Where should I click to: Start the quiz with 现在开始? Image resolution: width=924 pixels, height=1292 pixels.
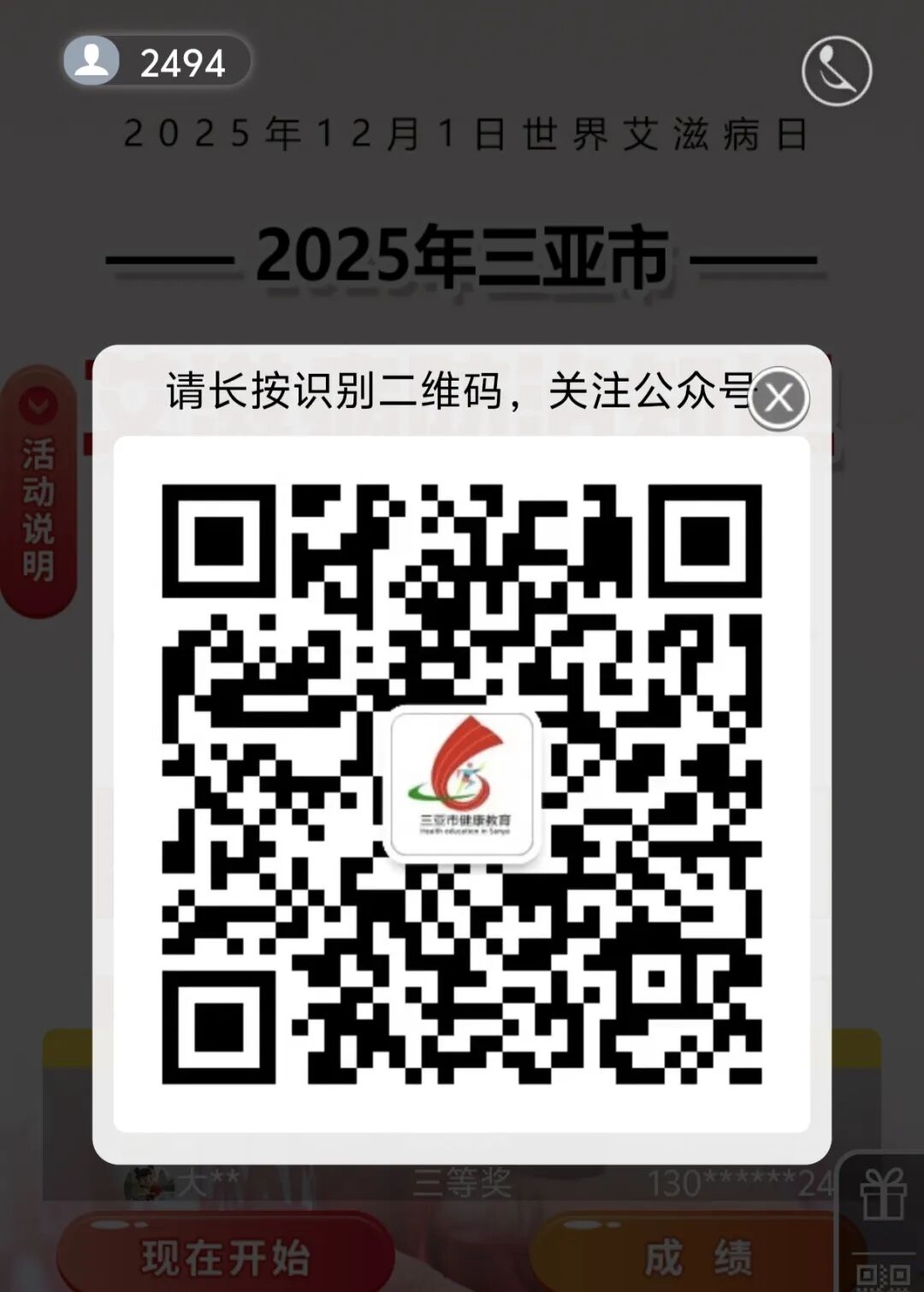click(225, 1258)
